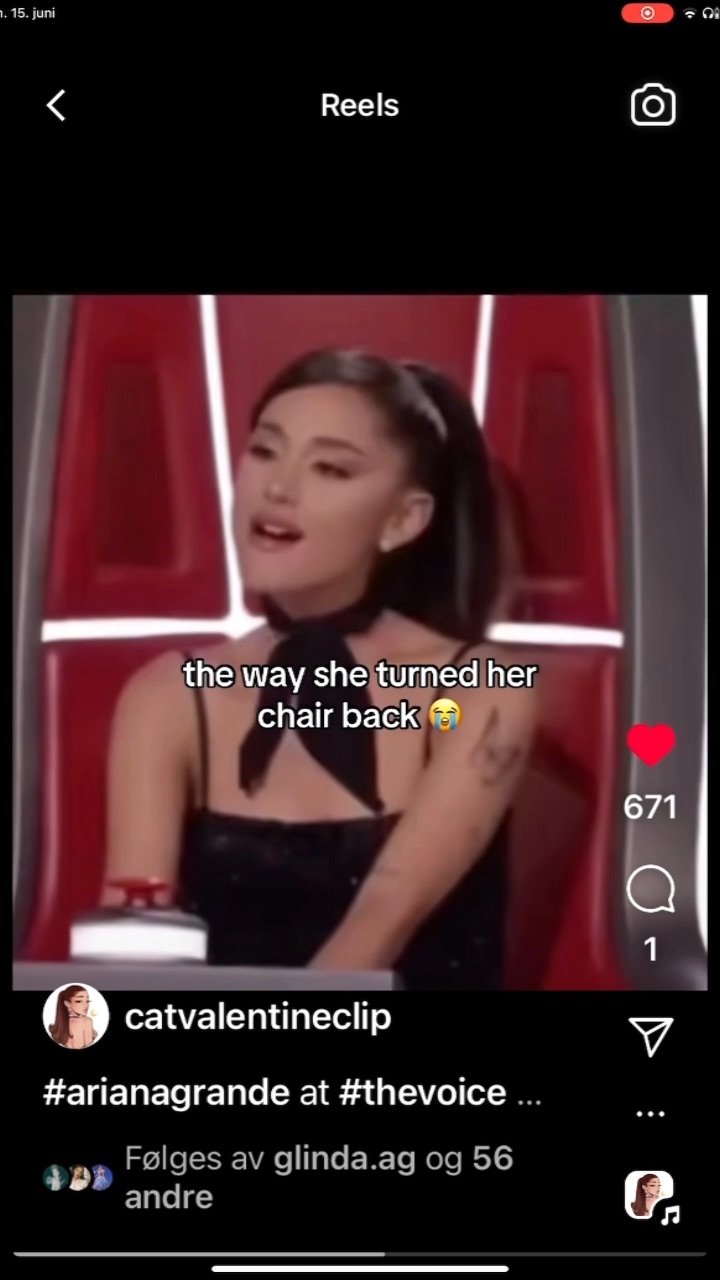
Task: Unlike this reel with the red heart
Action: click(x=651, y=746)
